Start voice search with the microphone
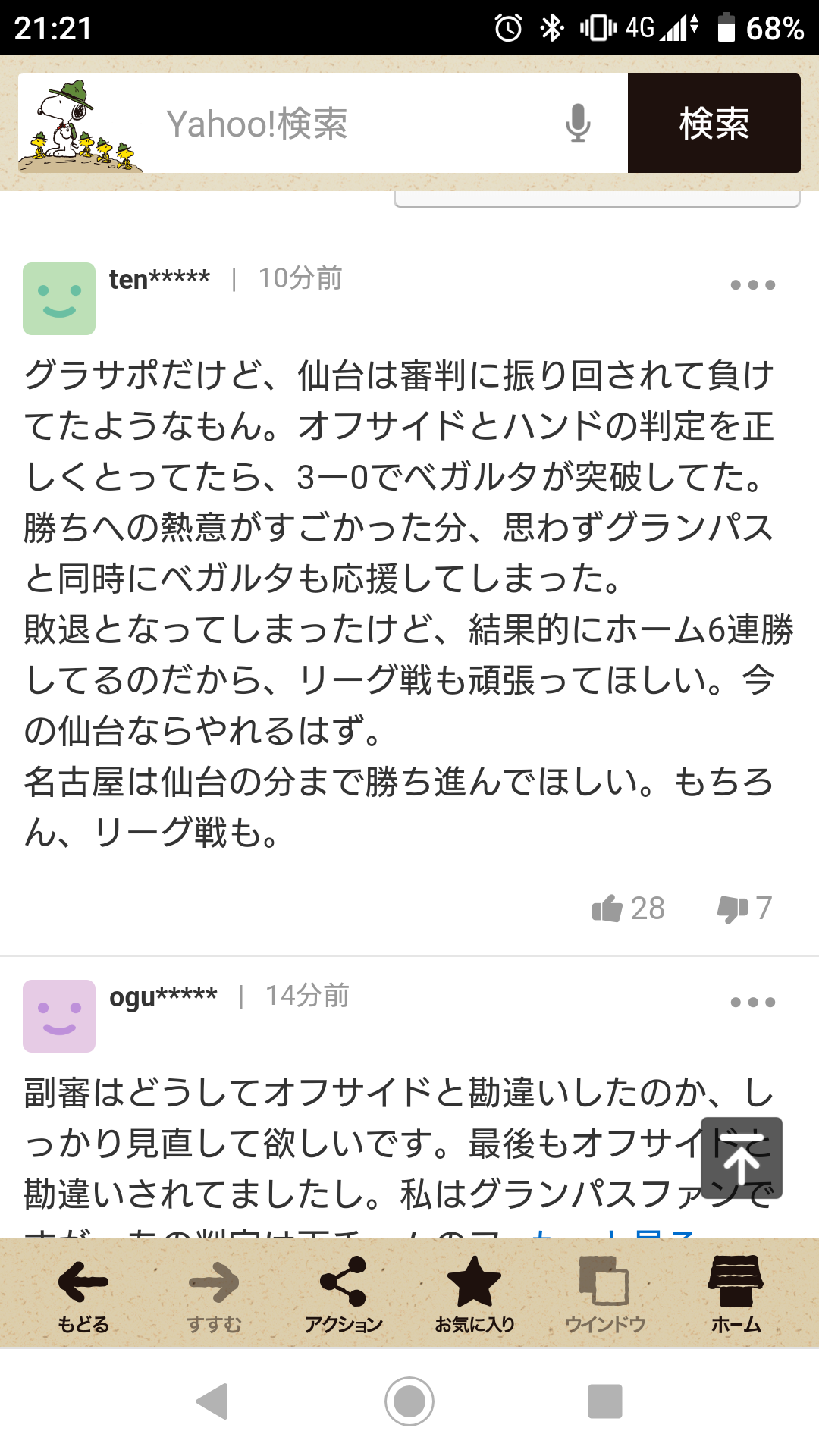This screenshot has width=819, height=1456. [x=578, y=124]
